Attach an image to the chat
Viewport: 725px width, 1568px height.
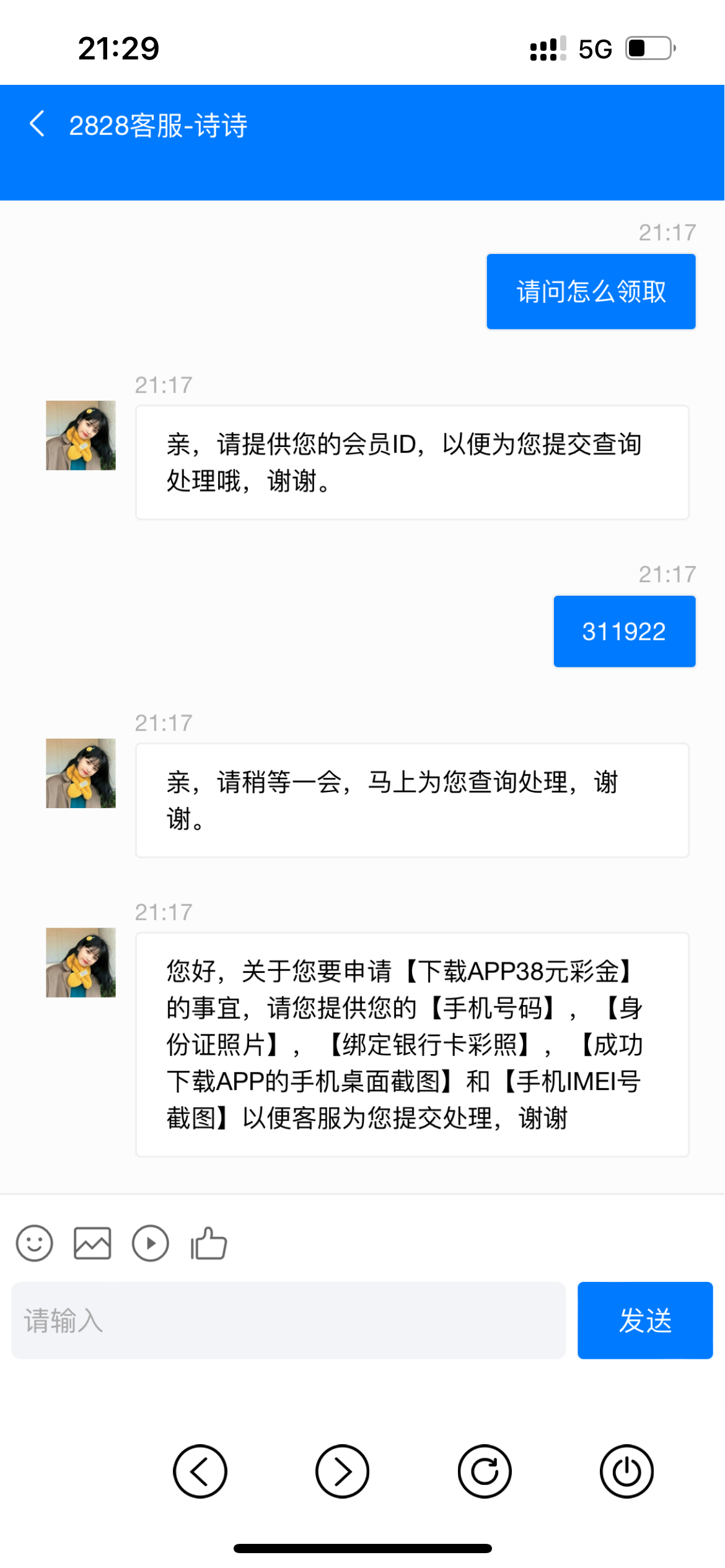point(92,1243)
